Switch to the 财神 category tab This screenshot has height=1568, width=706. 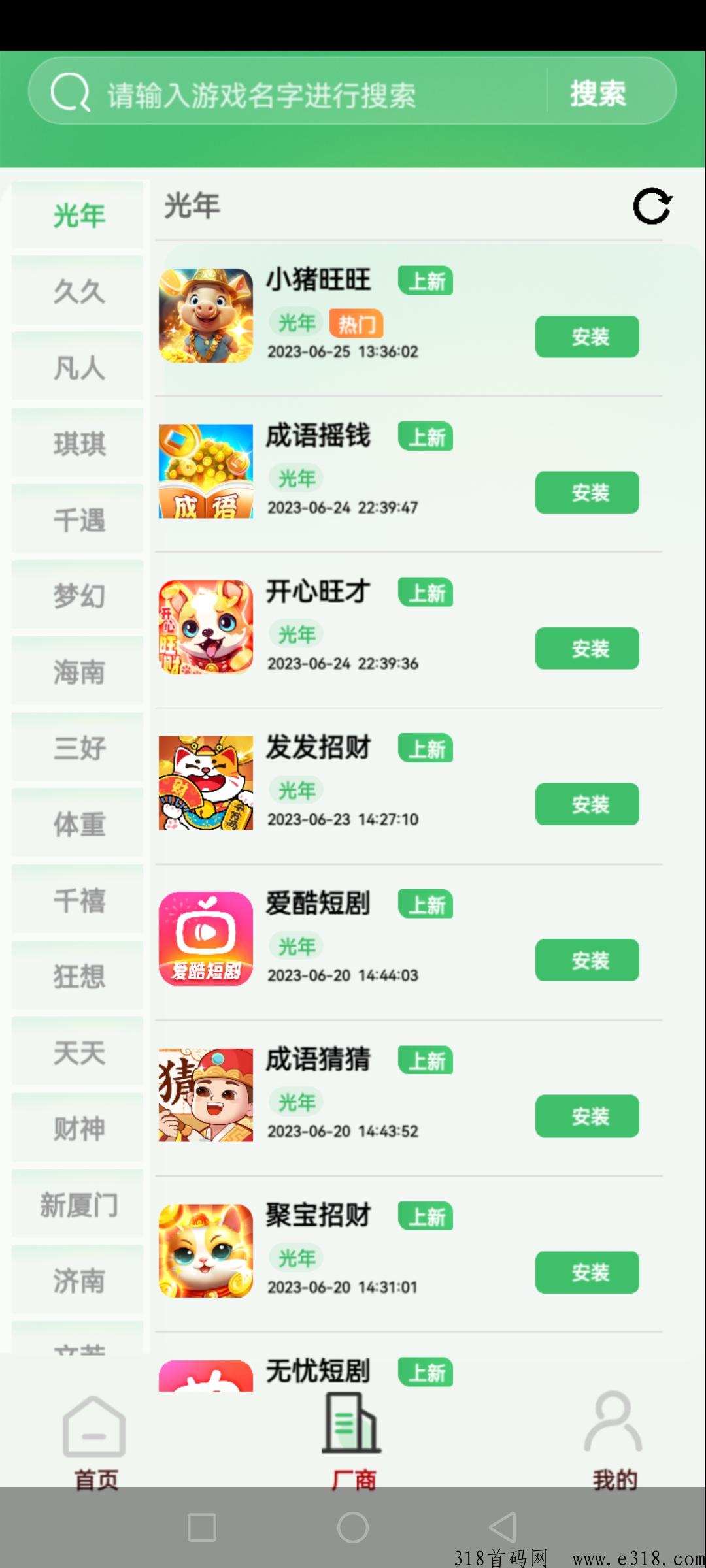coord(77,1128)
